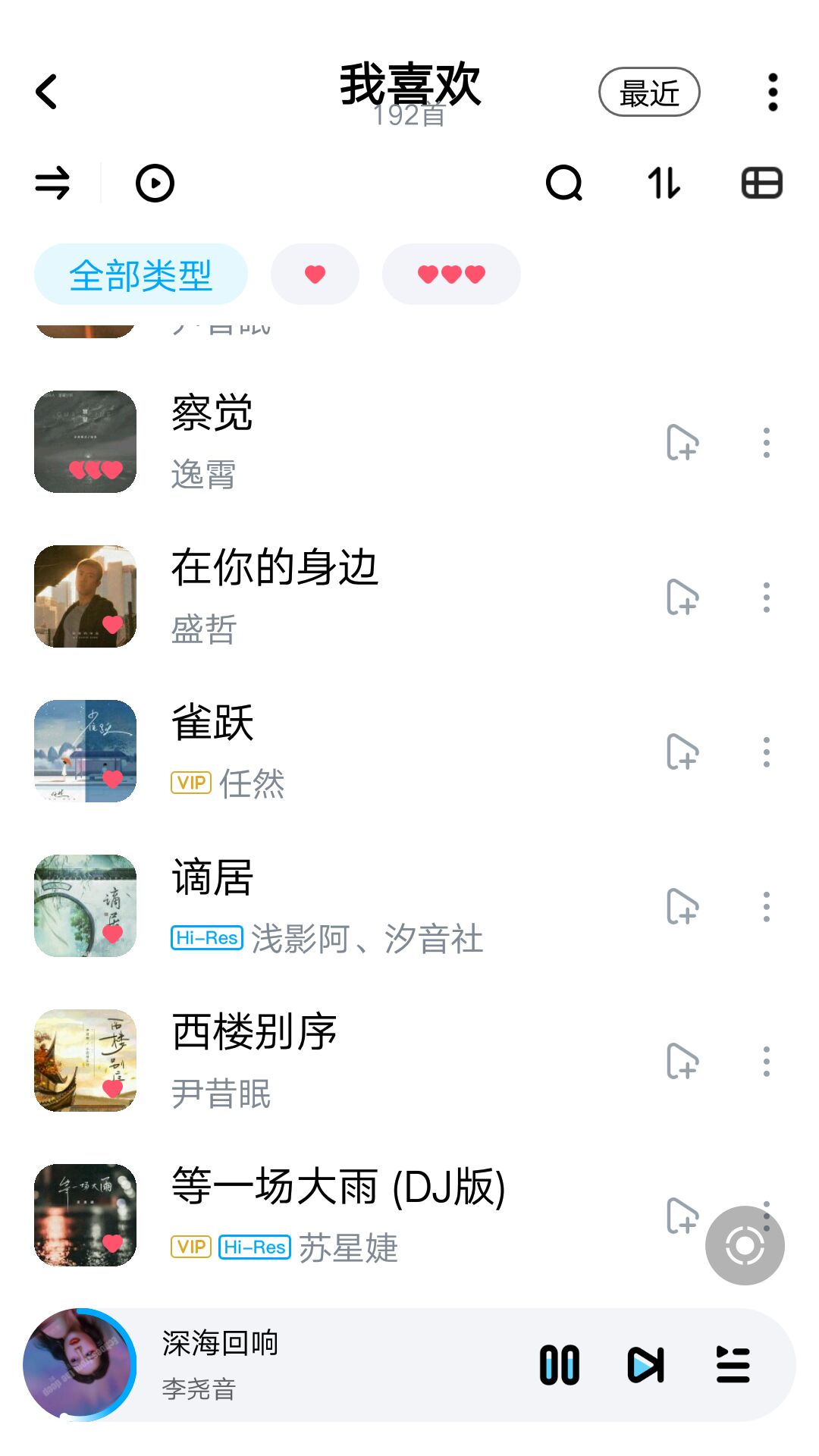Select the 全部类型 filter chip
This screenshot has width=819, height=1456.
tap(141, 275)
